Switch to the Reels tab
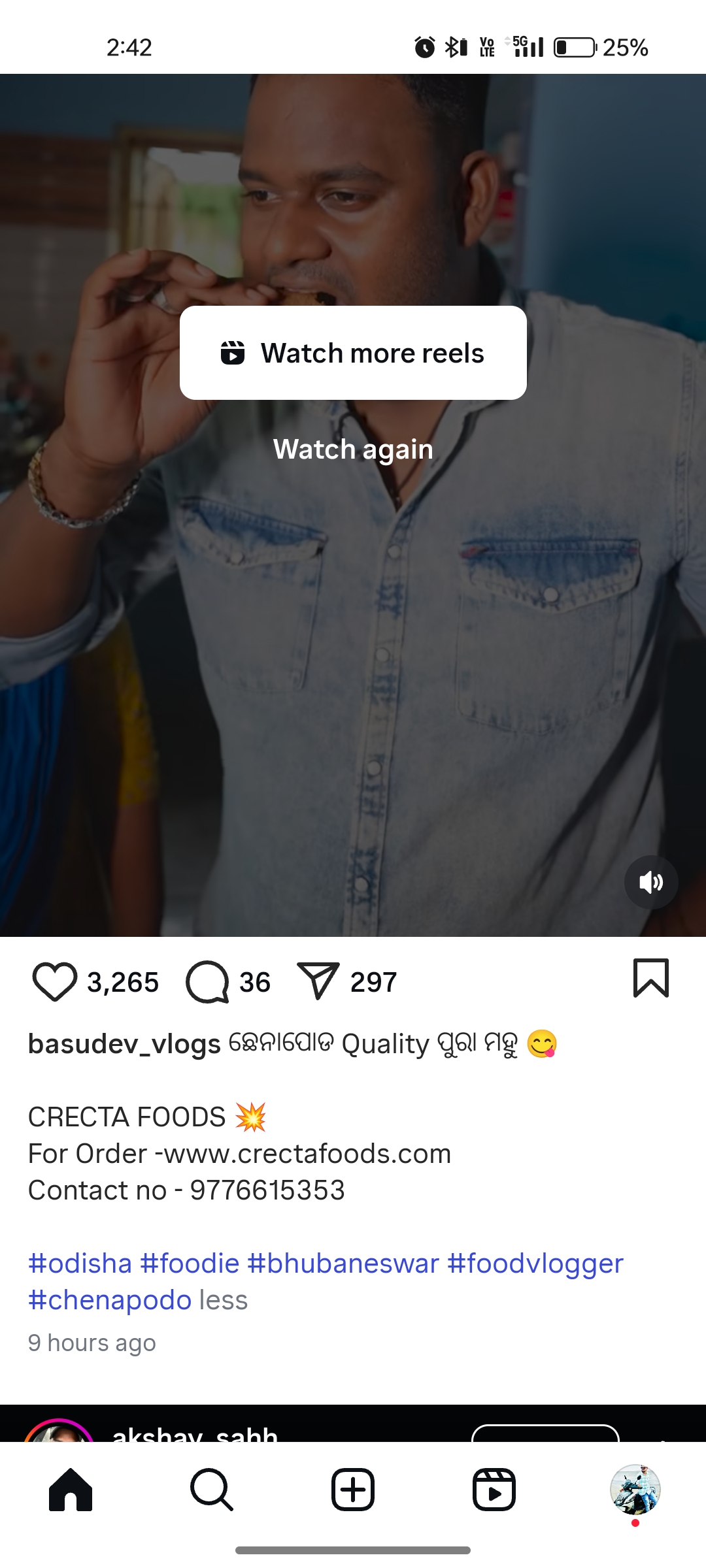Image resolution: width=706 pixels, height=1568 pixels. [494, 1490]
